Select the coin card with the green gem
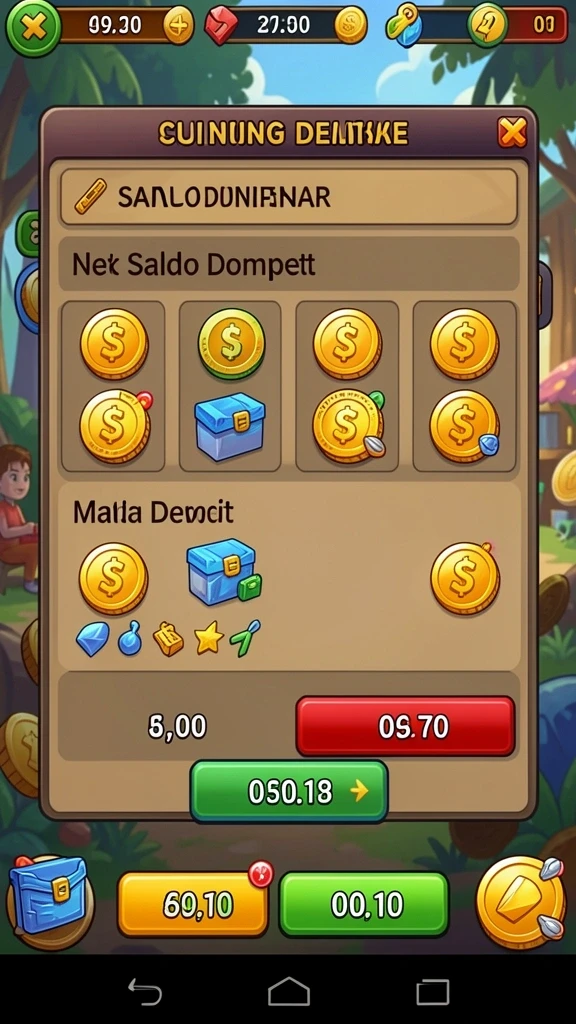Viewport: 576px width, 1024px height. (x=347, y=386)
